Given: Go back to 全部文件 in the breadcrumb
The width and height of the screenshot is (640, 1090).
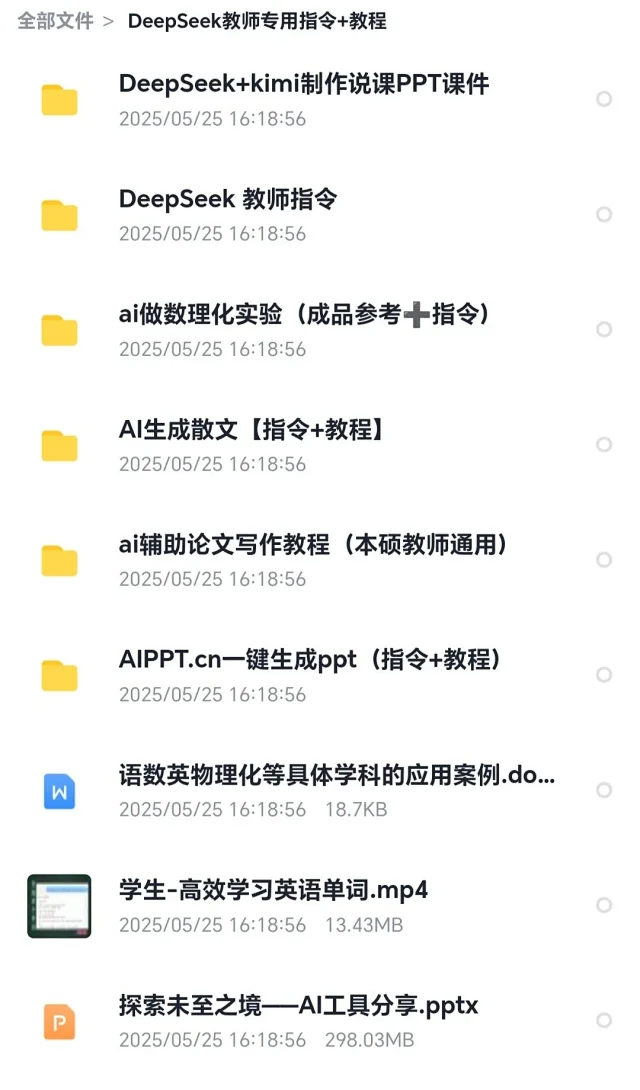Looking at the screenshot, I should pyautogui.click(x=56, y=21).
